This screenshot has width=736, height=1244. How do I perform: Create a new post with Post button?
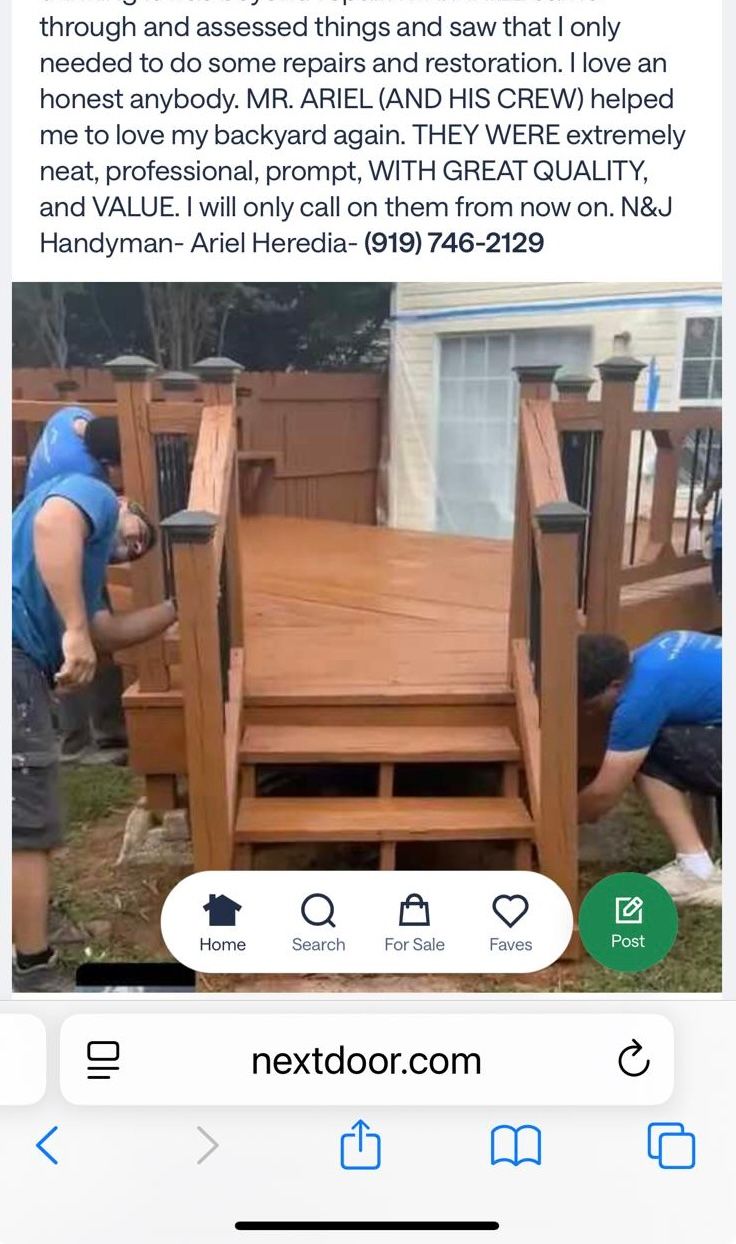628,921
